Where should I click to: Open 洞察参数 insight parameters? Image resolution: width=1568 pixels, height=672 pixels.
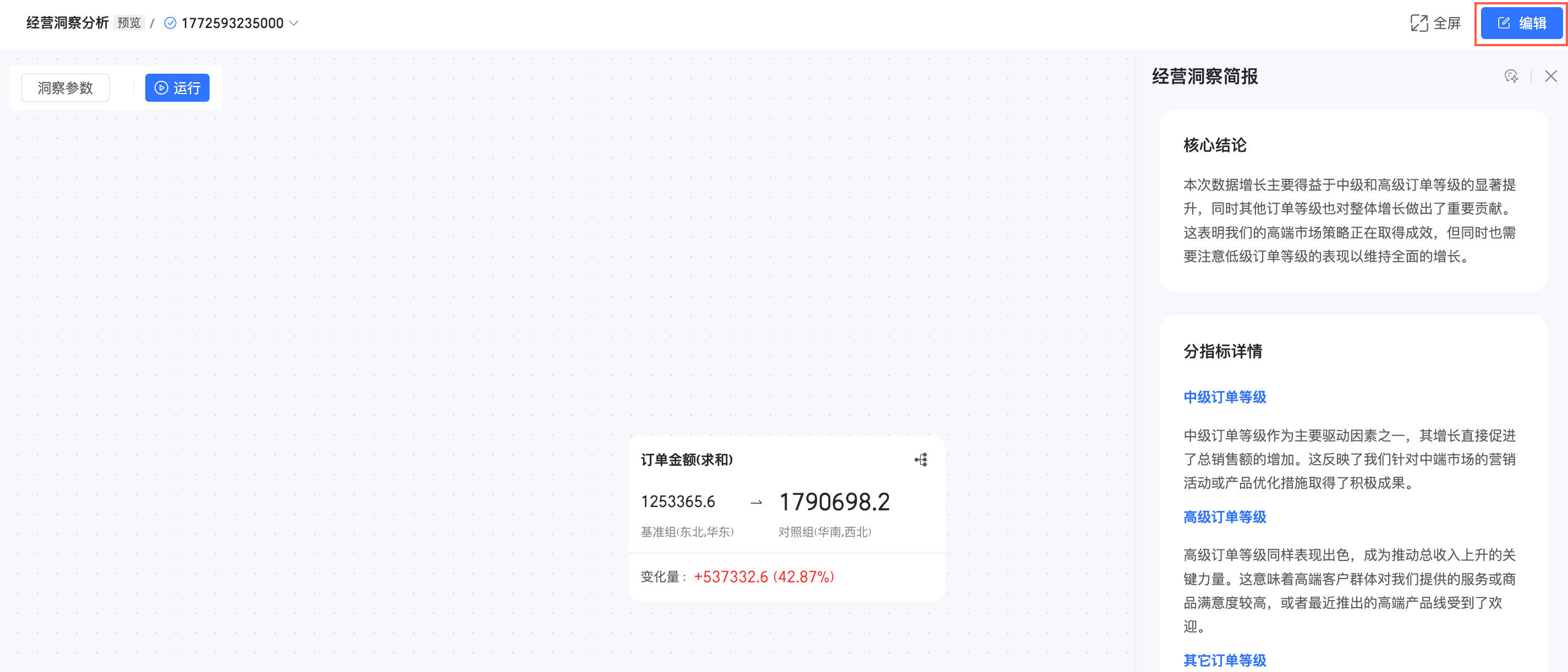point(65,88)
